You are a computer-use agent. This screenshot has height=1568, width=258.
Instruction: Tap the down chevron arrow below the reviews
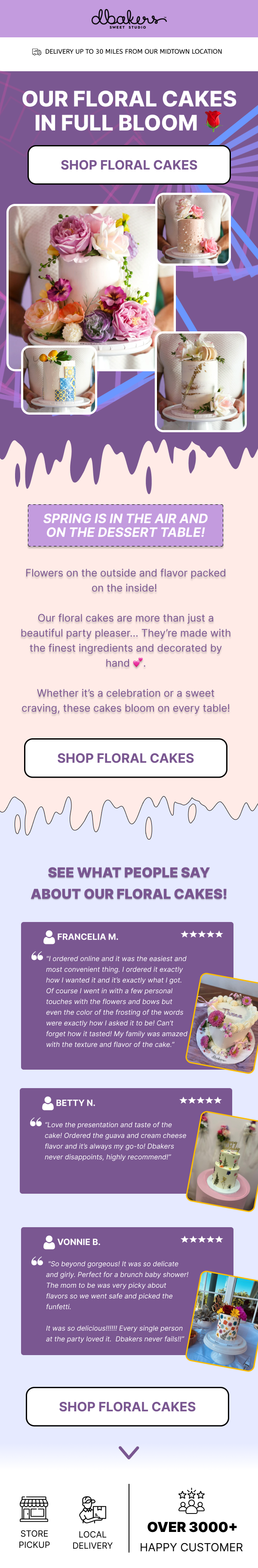(129, 1453)
